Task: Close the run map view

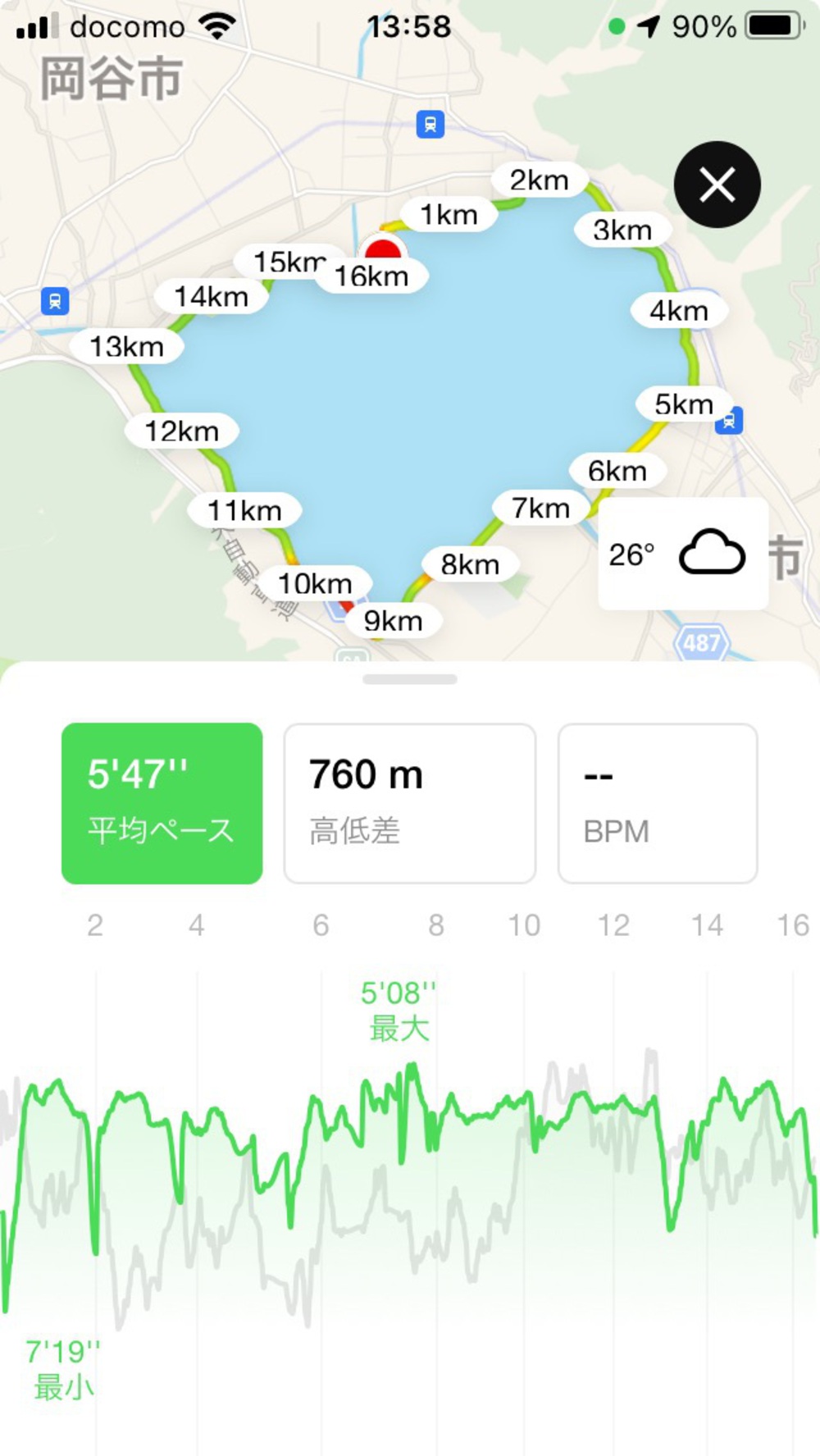Action: click(717, 185)
